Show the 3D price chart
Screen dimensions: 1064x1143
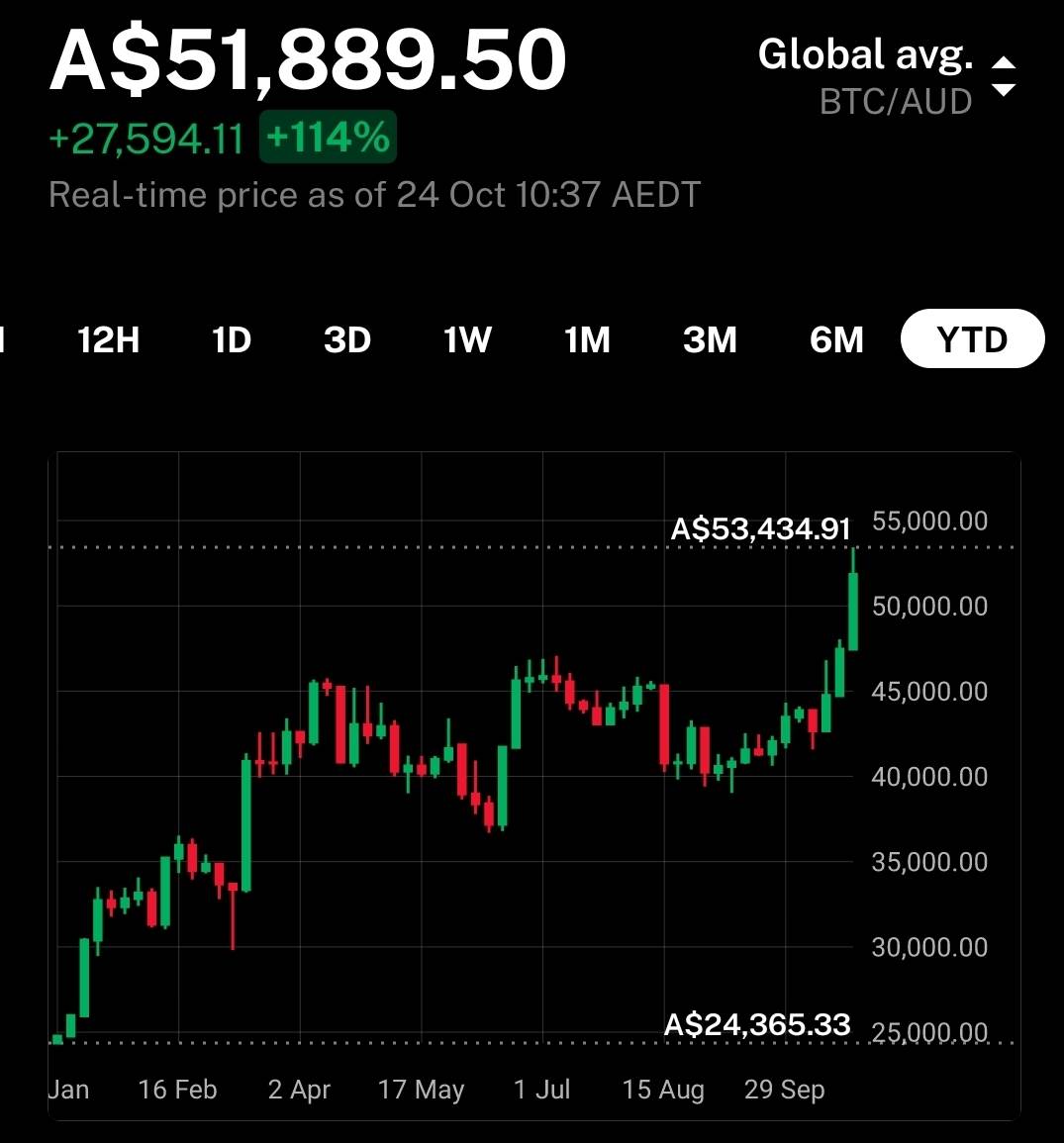347,340
